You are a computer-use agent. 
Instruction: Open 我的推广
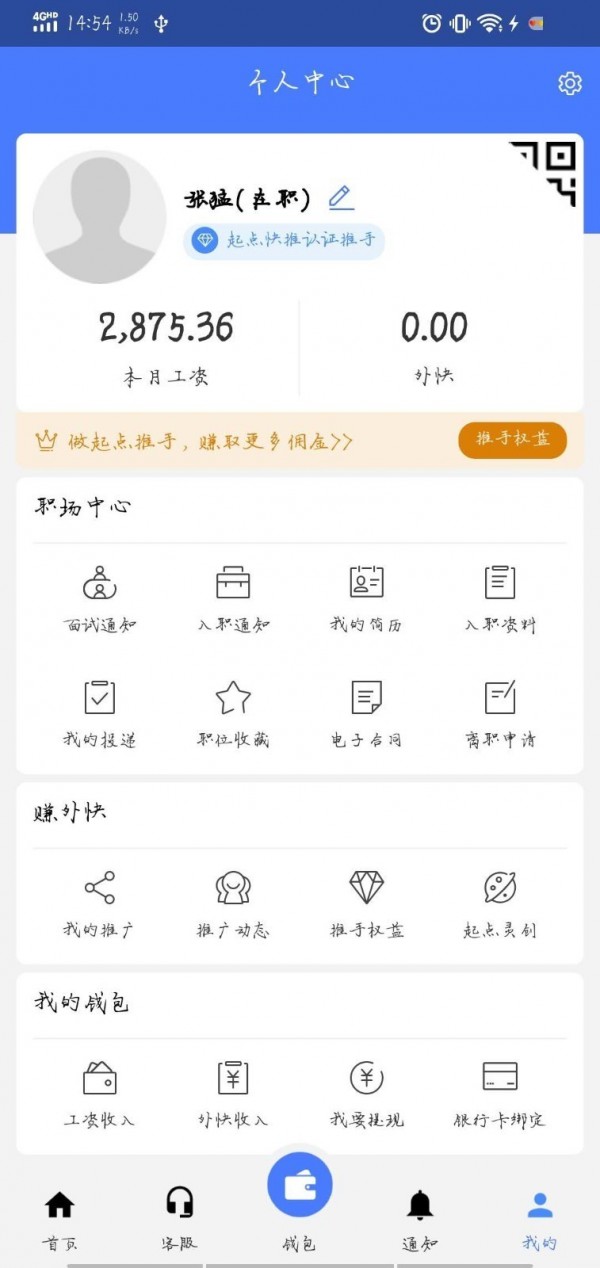[99, 903]
